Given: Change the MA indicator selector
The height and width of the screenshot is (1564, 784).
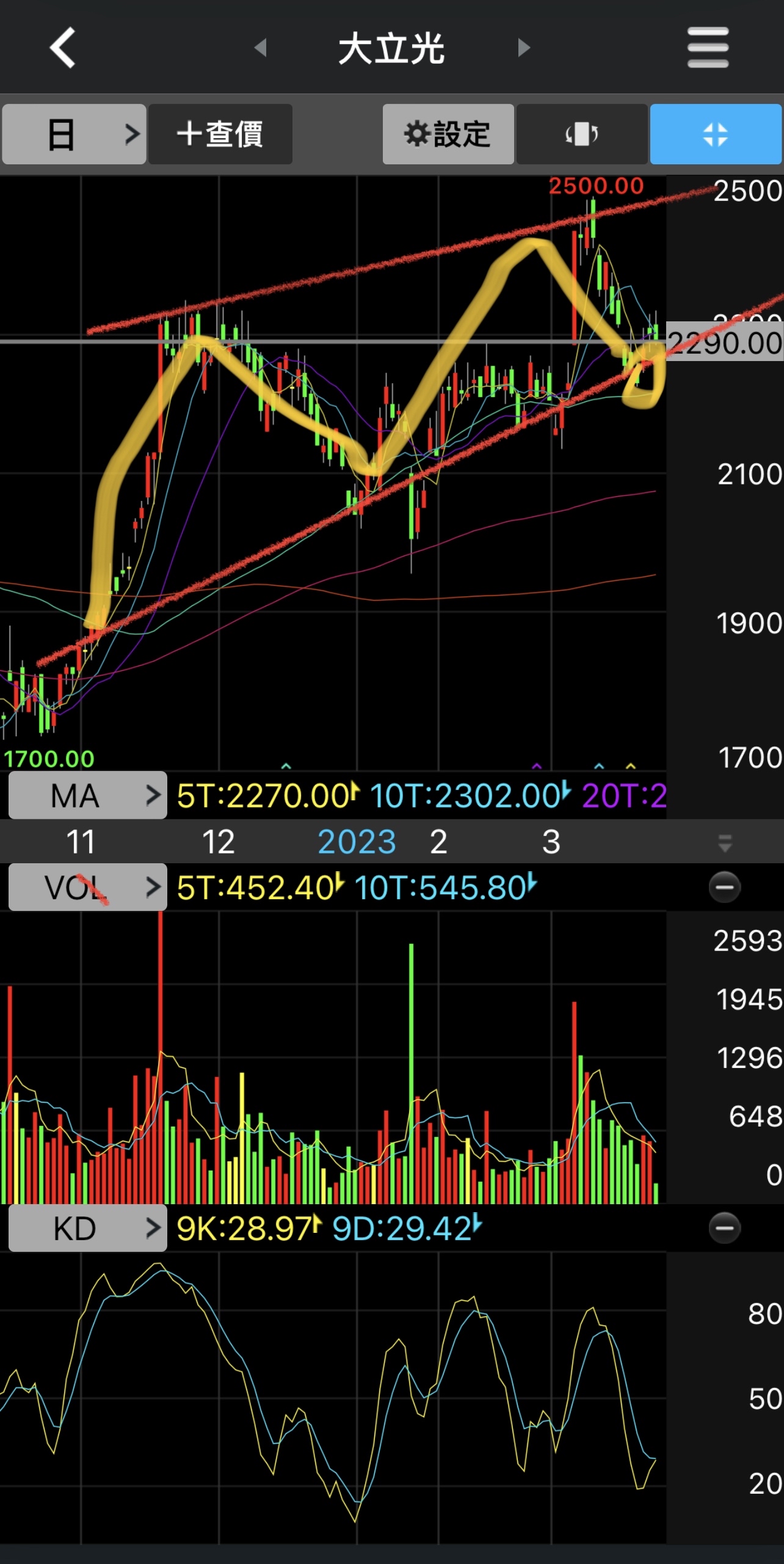Looking at the screenshot, I should coord(87,795).
